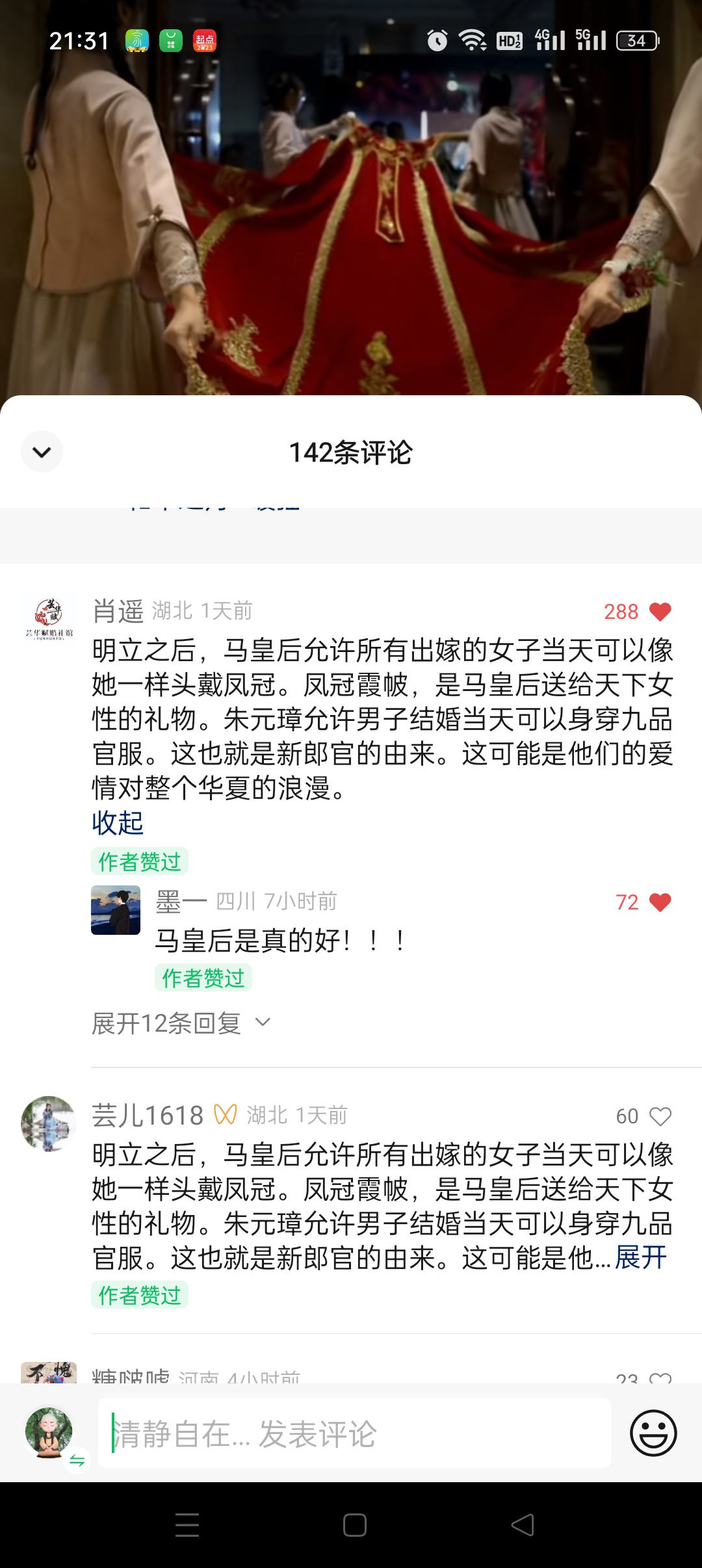
Task: Return to the system home screen
Action: [354, 1525]
